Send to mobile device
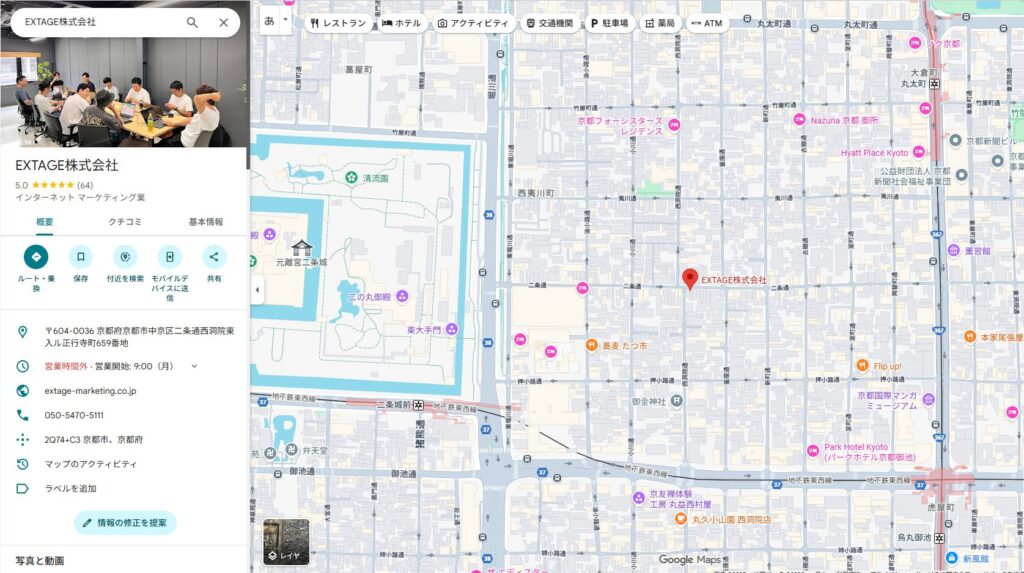 [x=170, y=257]
